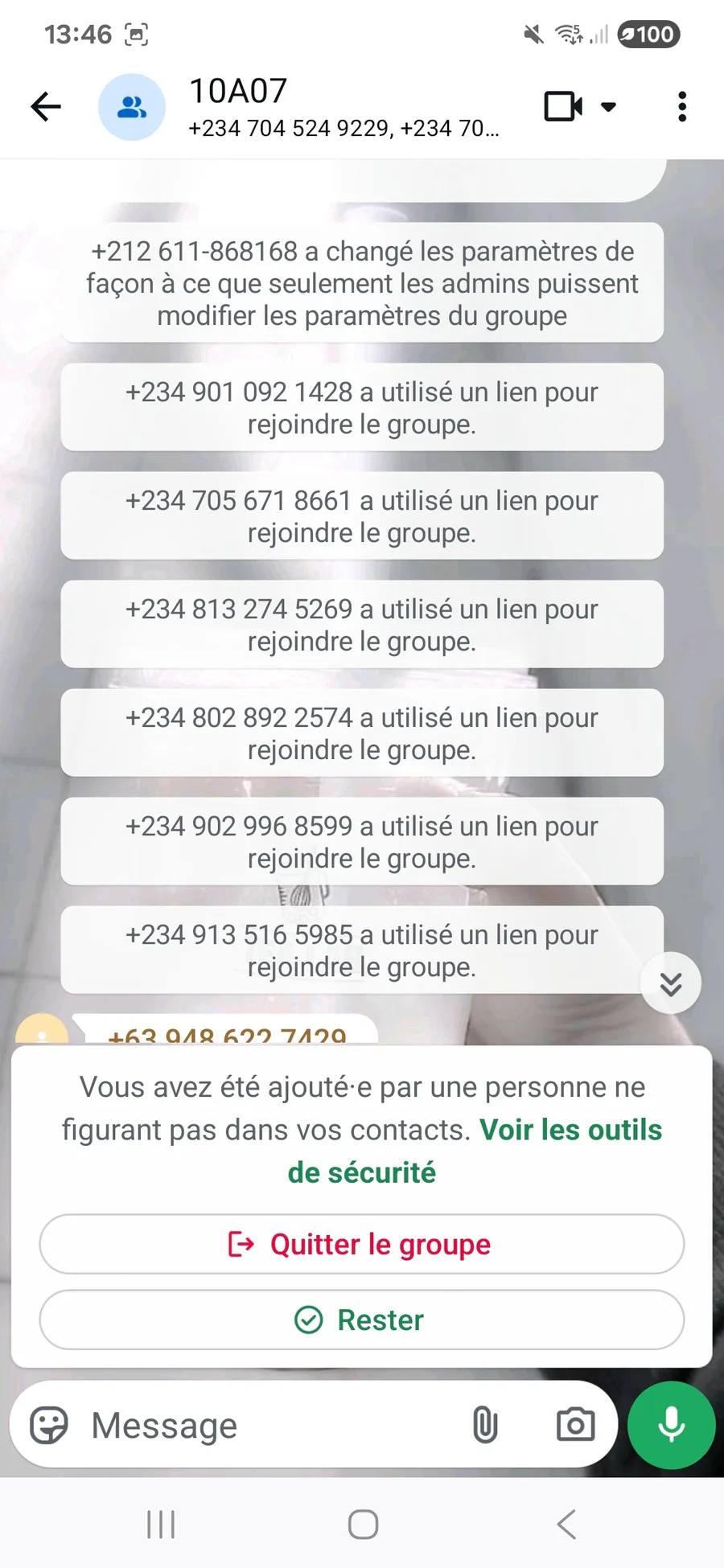Start a group video call
724x1568 pixels.
point(564,106)
